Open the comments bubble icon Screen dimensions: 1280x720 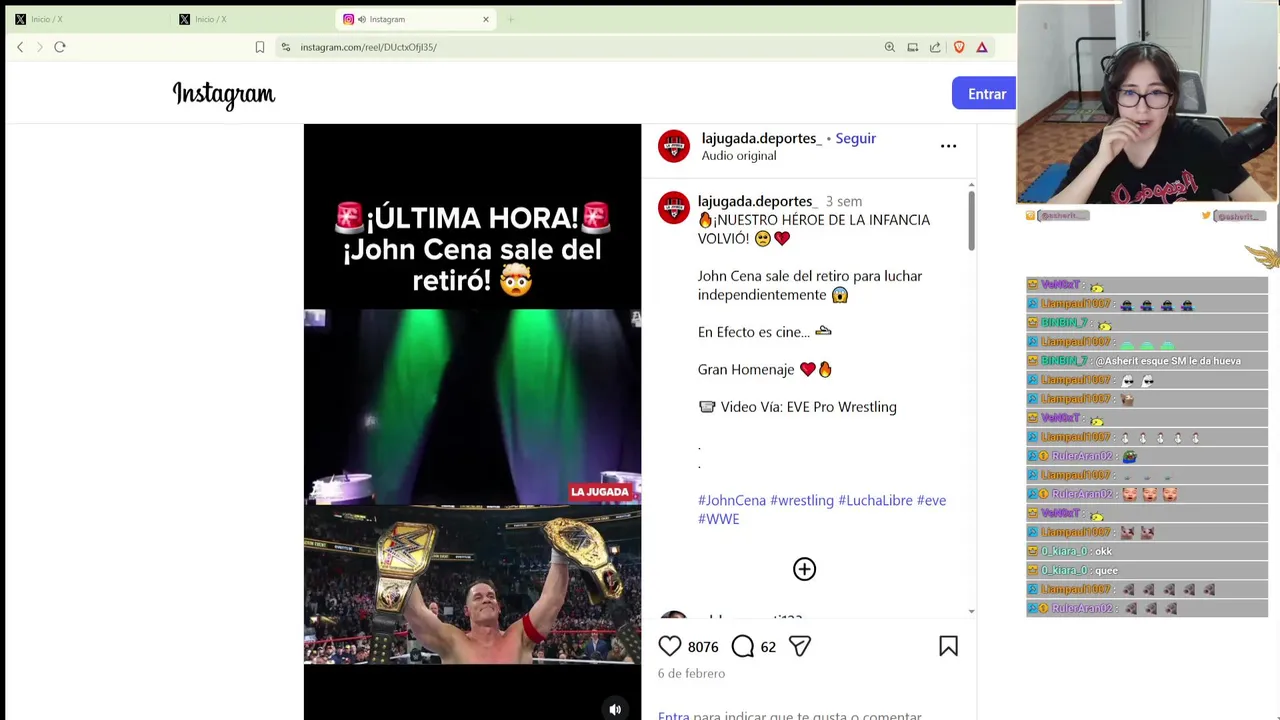tap(743, 646)
